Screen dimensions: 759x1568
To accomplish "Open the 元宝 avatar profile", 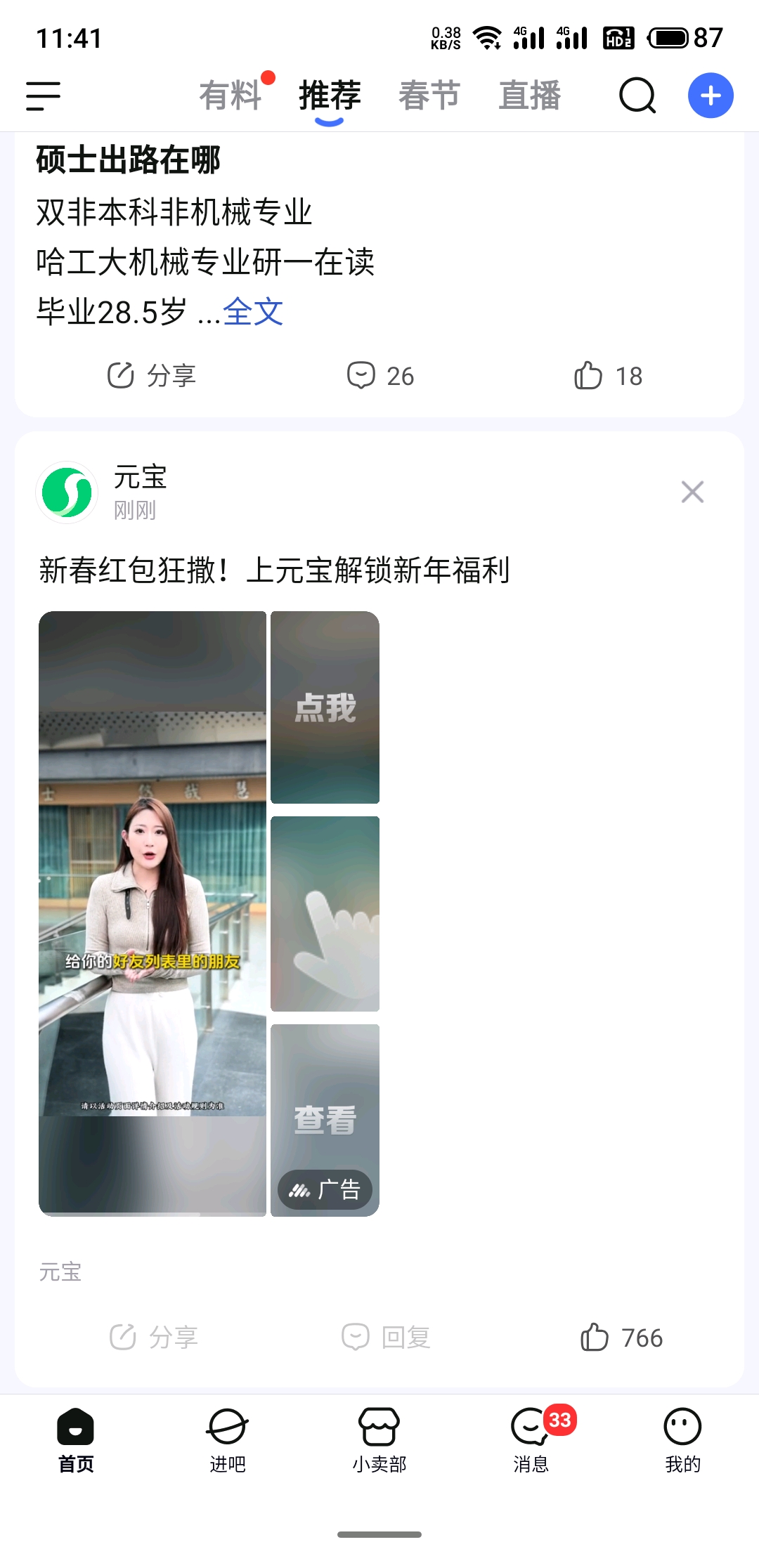I will pos(67,492).
